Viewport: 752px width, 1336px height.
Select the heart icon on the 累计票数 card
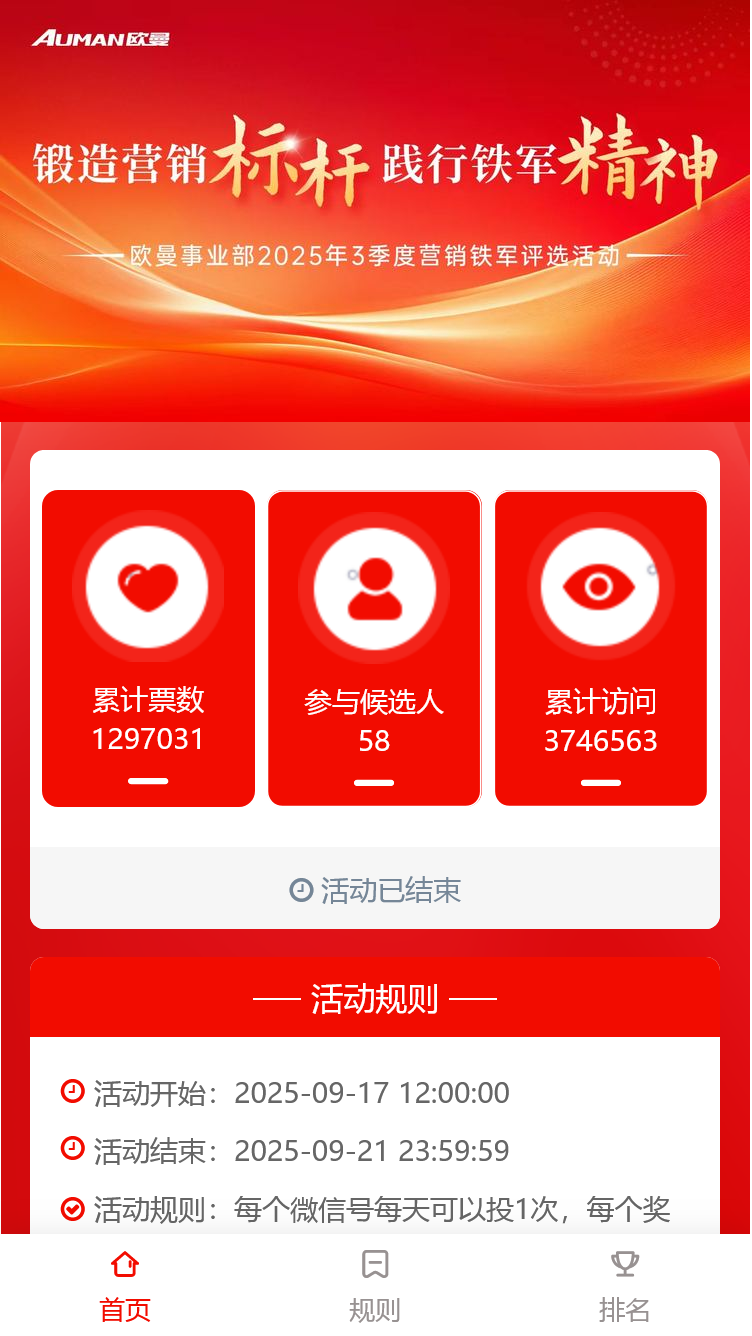click(147, 587)
